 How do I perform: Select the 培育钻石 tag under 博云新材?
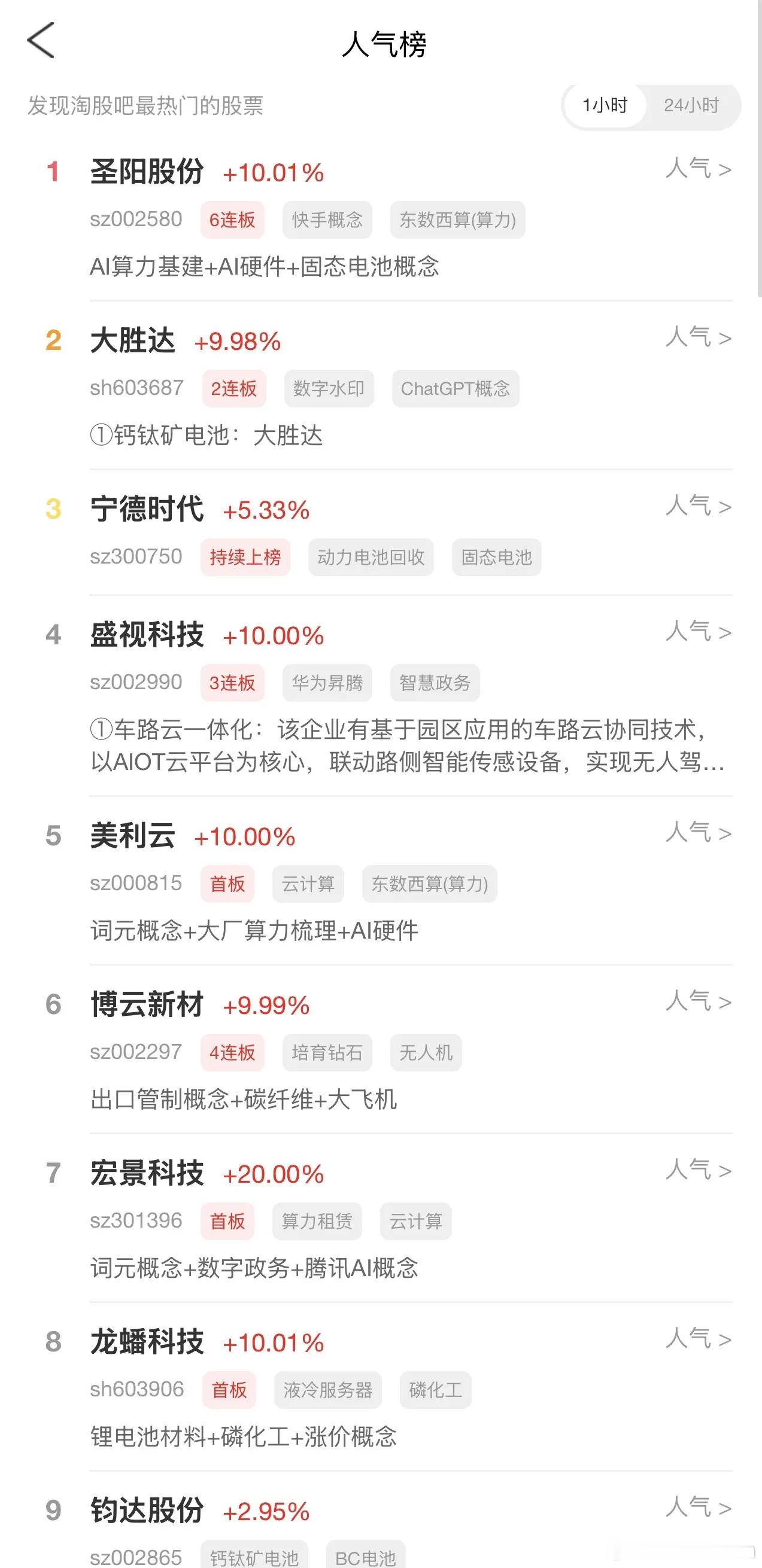click(x=327, y=1052)
